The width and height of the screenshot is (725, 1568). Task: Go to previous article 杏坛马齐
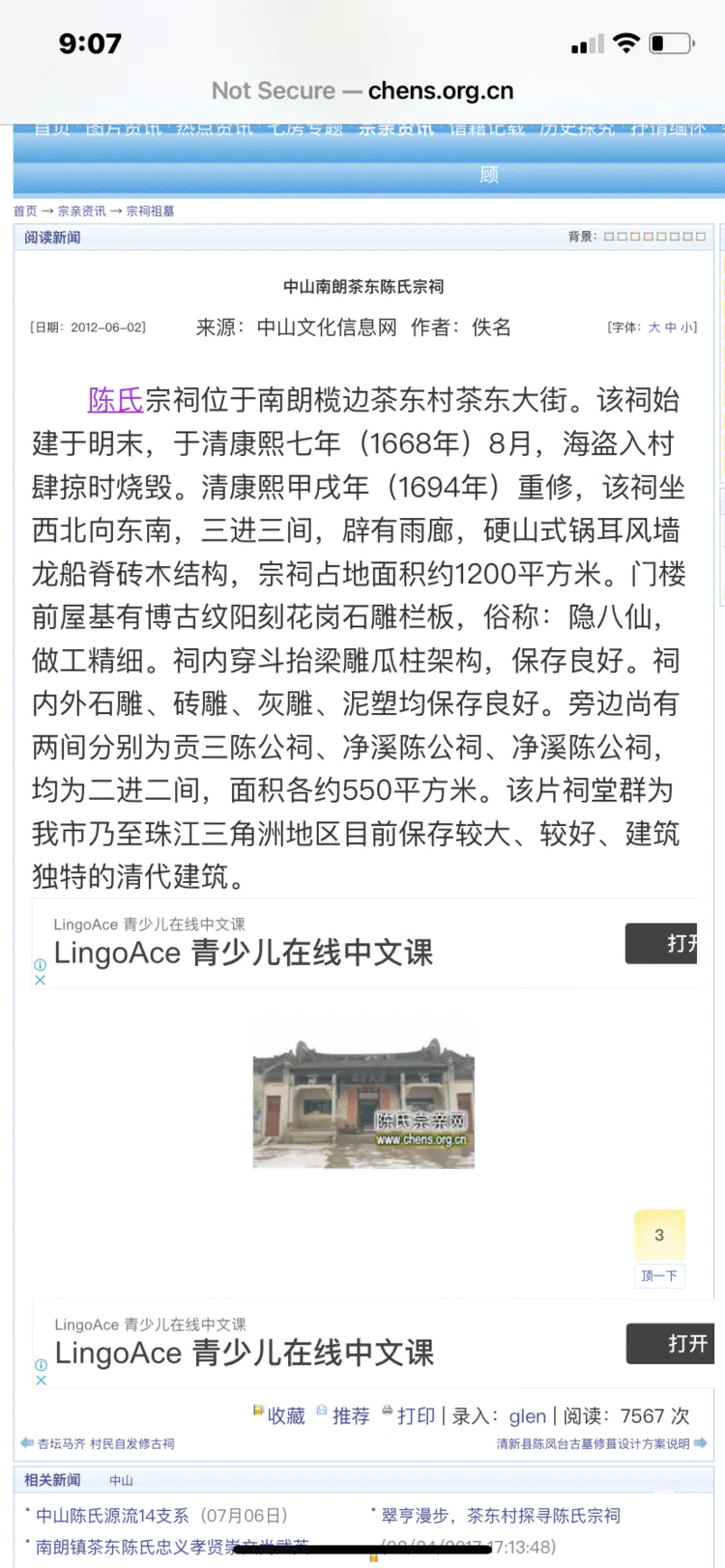(x=104, y=1443)
